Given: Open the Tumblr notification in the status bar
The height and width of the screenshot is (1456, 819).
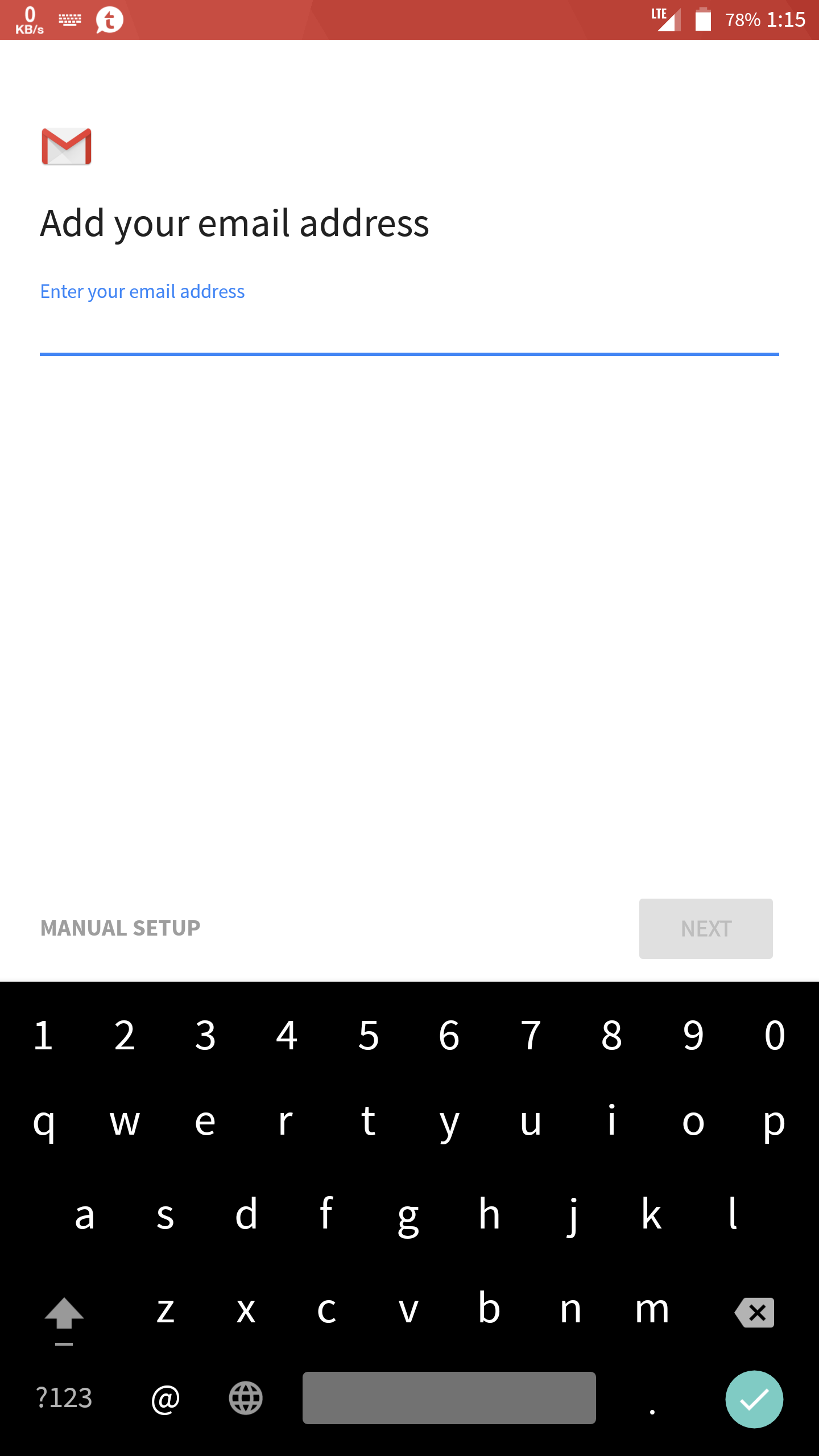Looking at the screenshot, I should (x=109, y=19).
